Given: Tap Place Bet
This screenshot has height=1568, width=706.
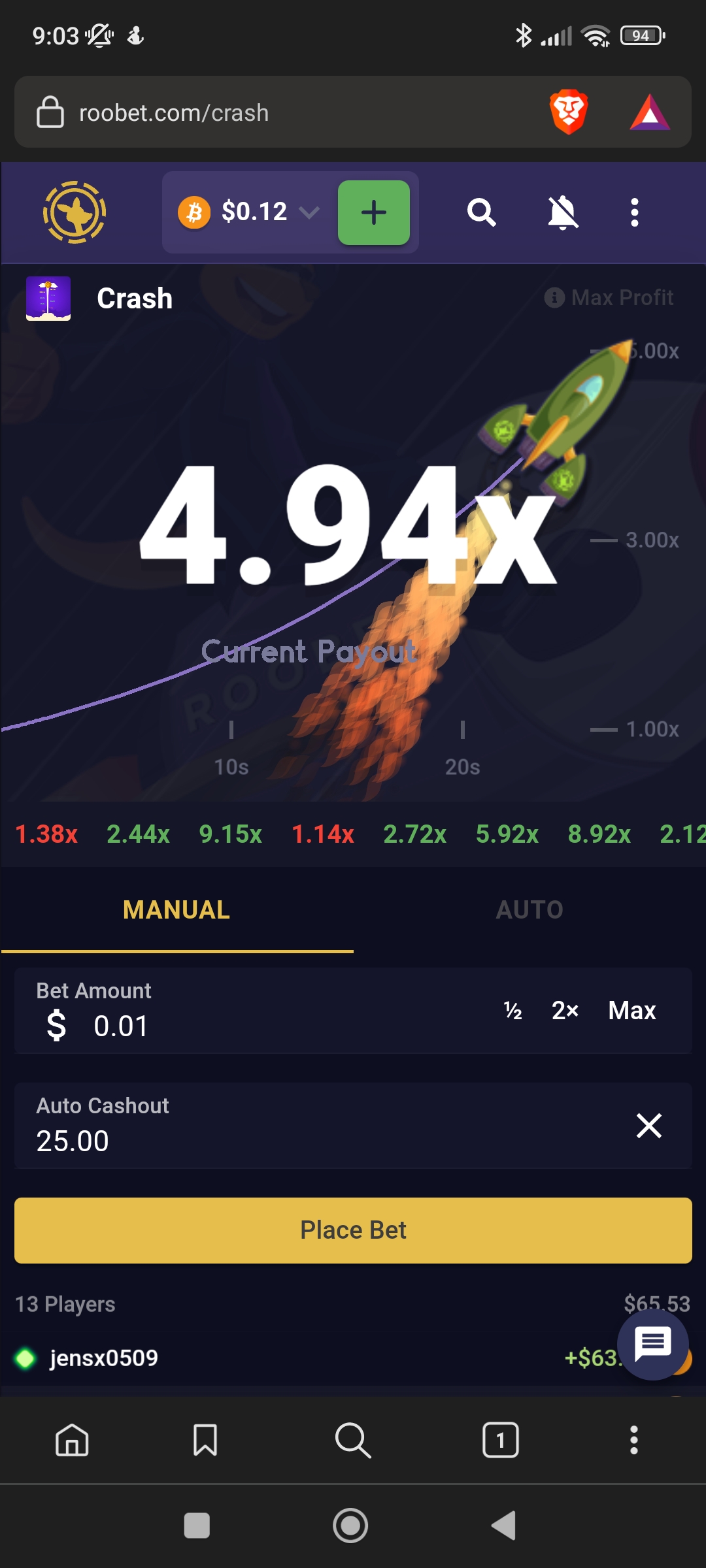Looking at the screenshot, I should coord(353,1230).
